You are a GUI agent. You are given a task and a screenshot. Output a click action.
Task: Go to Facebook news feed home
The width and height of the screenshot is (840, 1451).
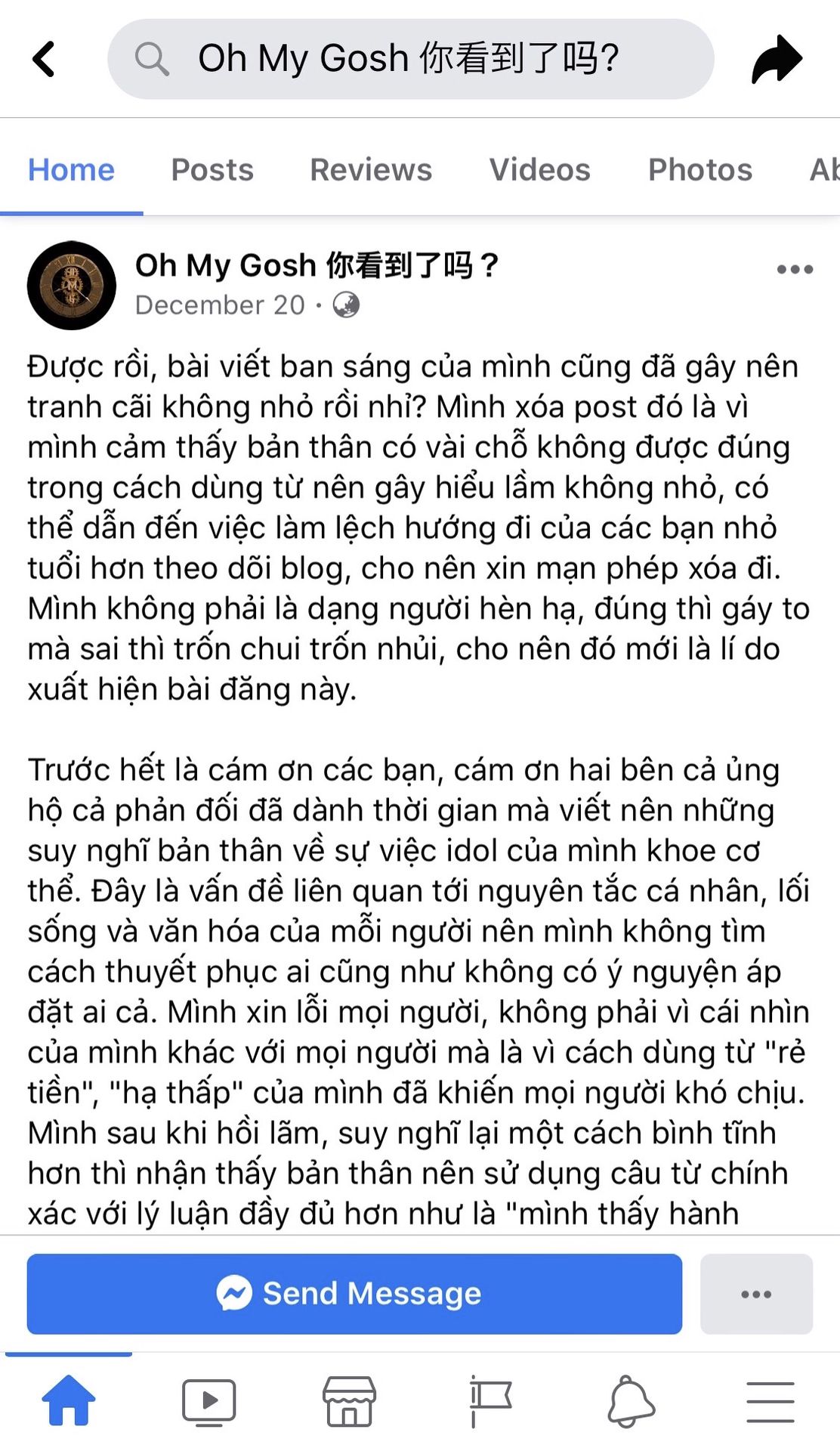(x=69, y=1400)
